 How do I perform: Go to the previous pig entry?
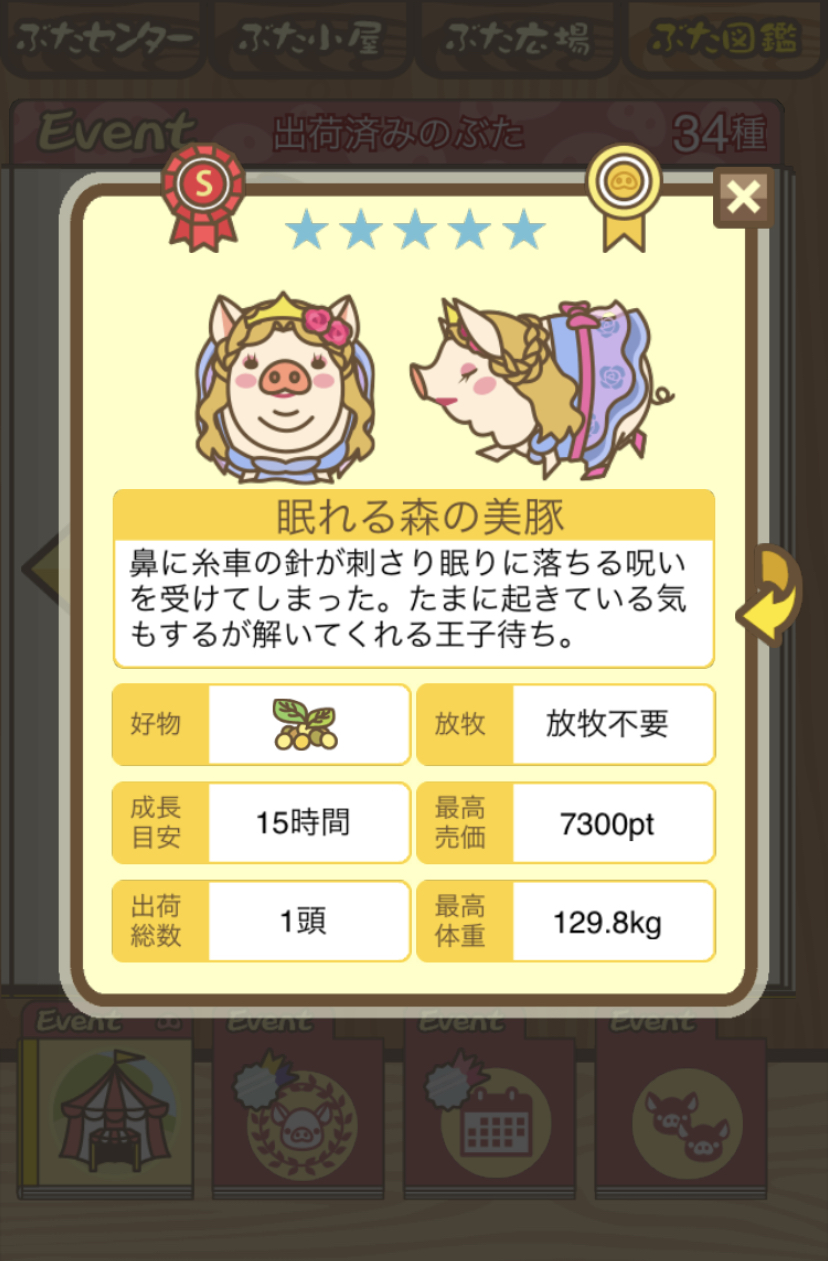pos(40,570)
